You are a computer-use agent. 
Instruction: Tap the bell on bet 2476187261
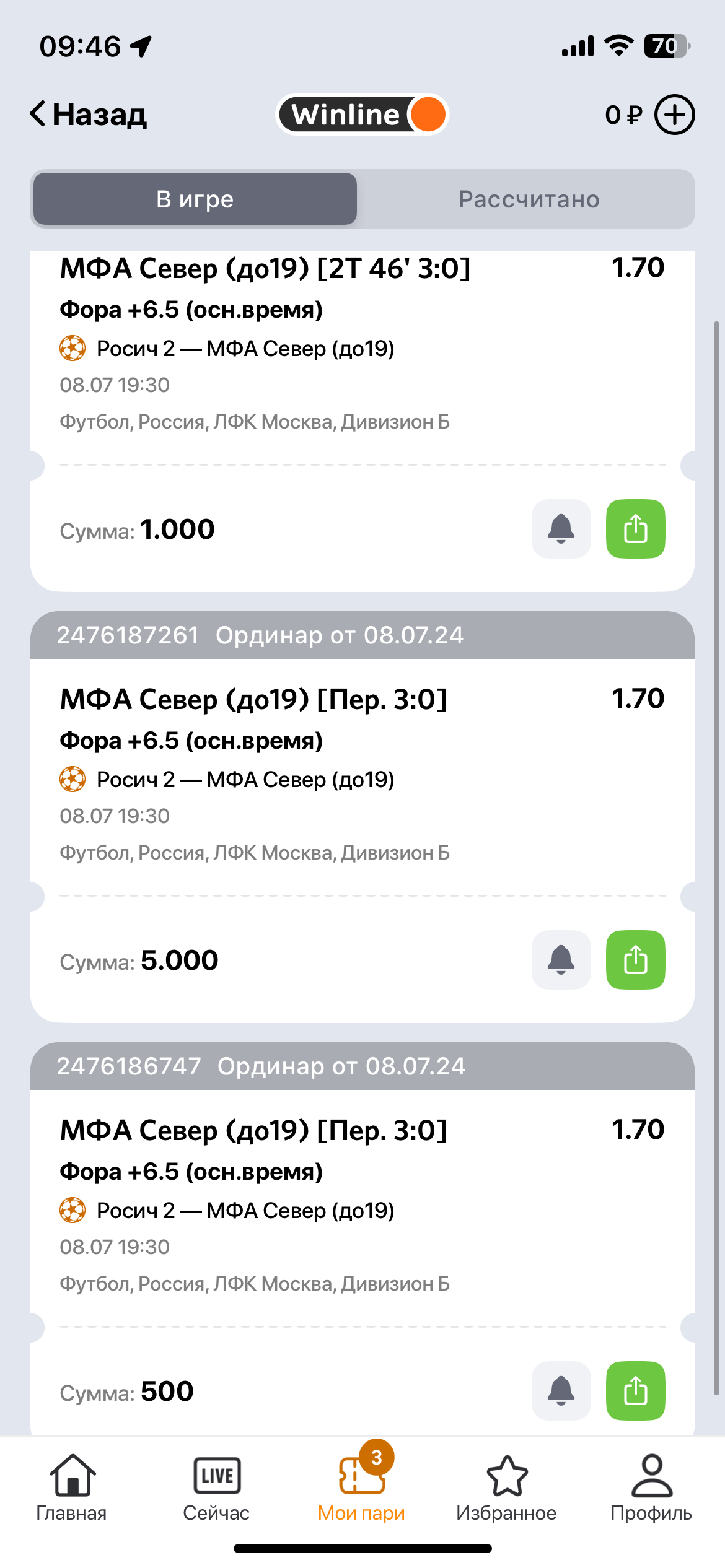[x=561, y=960]
